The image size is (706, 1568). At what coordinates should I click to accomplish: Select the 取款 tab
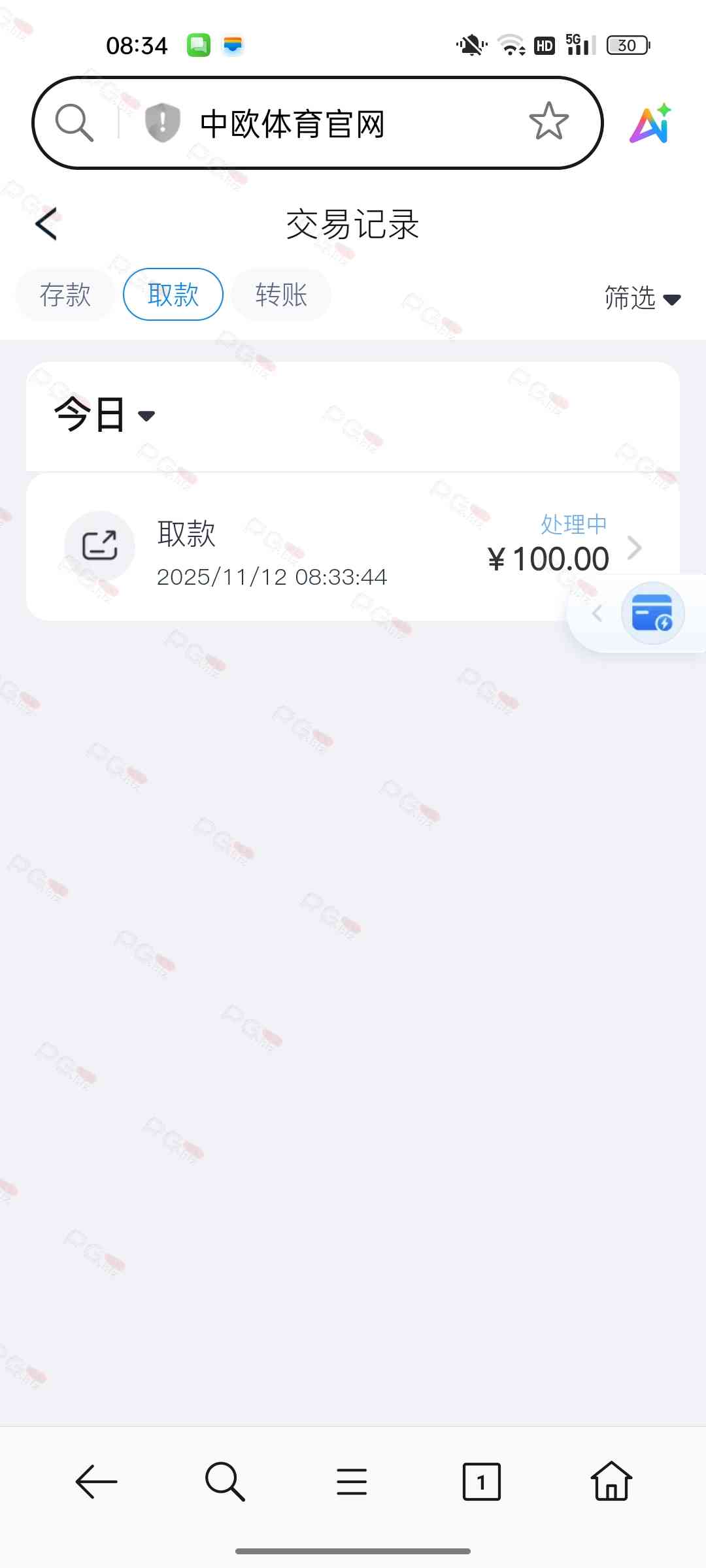click(173, 295)
